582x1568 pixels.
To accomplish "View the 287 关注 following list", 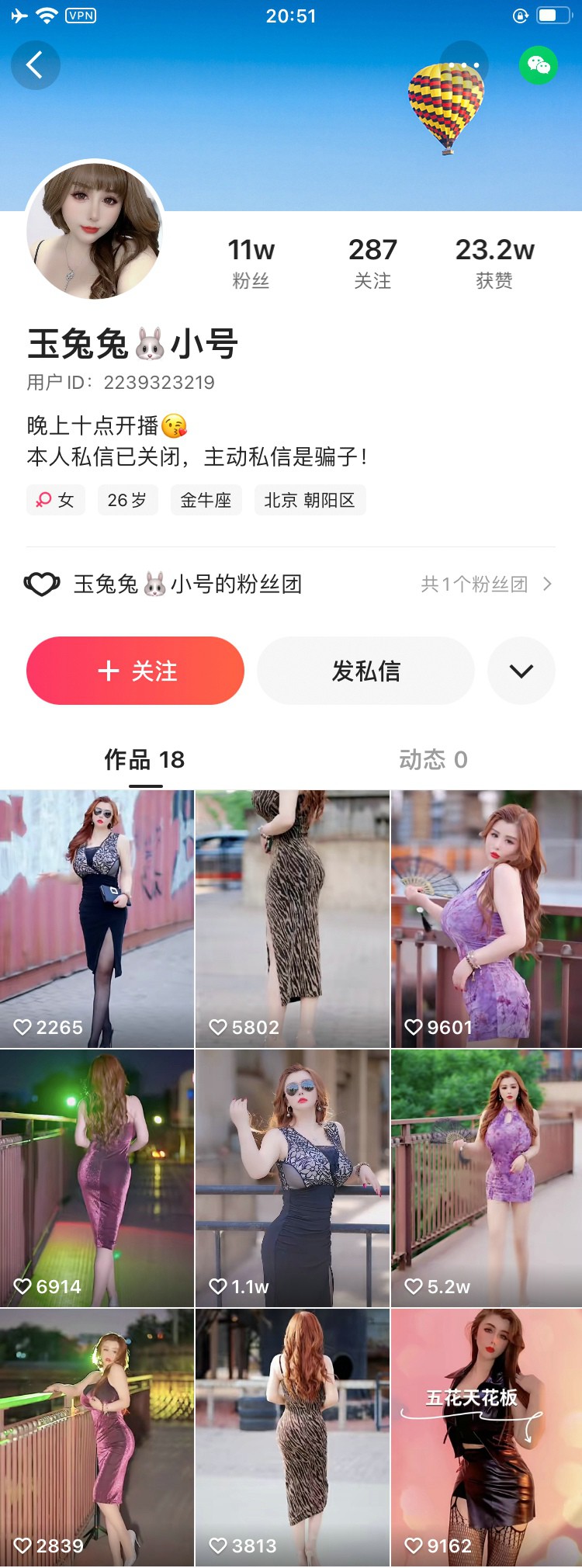I will (x=372, y=262).
